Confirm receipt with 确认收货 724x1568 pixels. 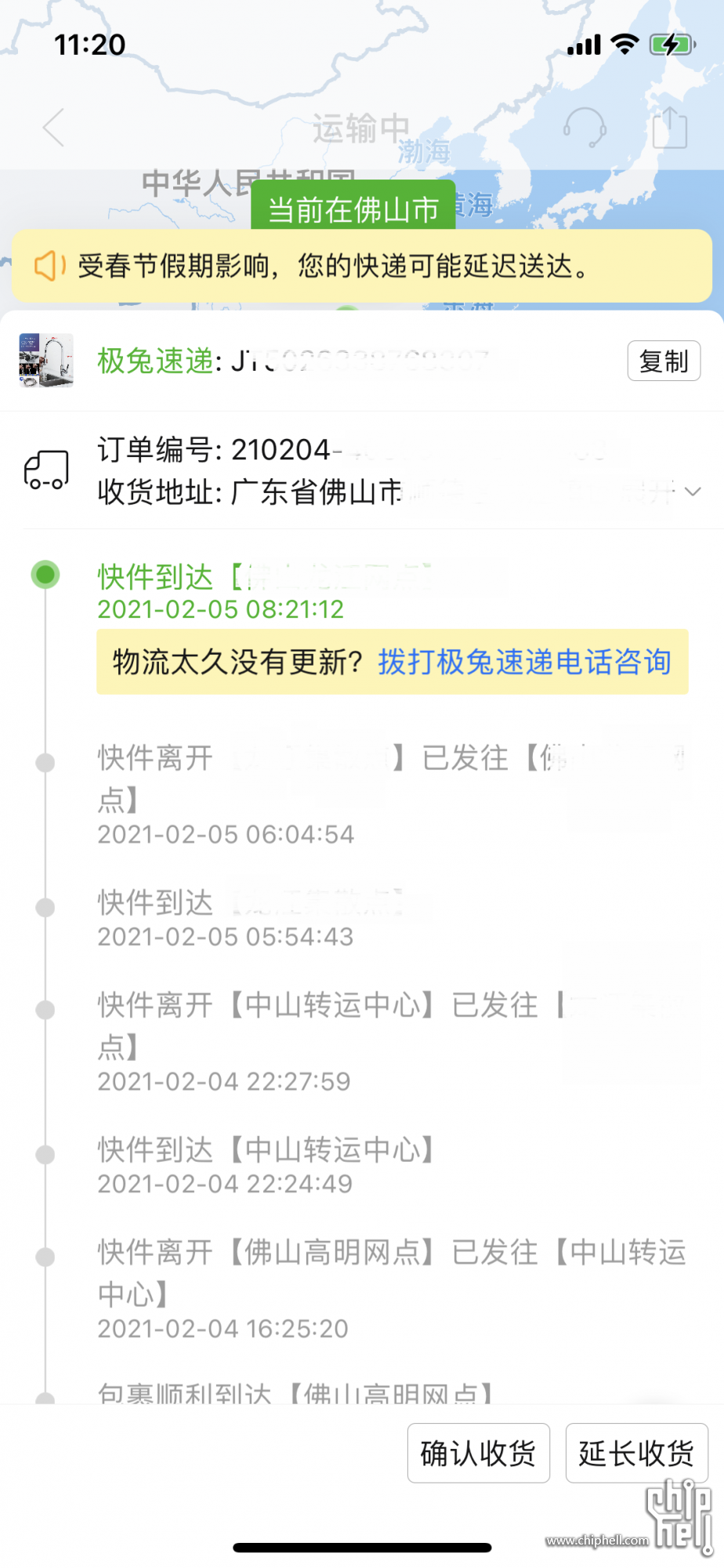[478, 1454]
